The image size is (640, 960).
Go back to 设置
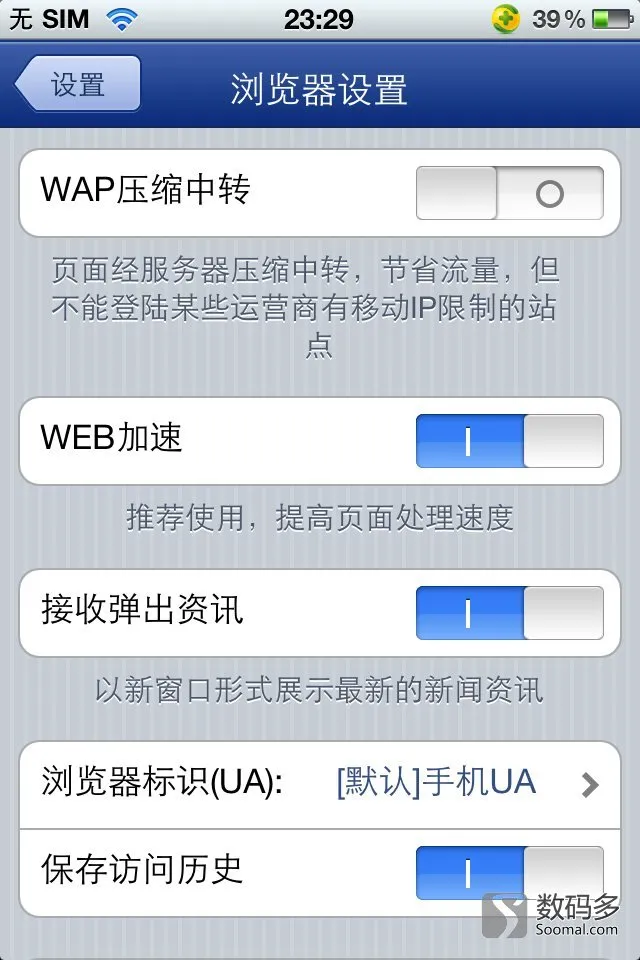[x=78, y=84]
